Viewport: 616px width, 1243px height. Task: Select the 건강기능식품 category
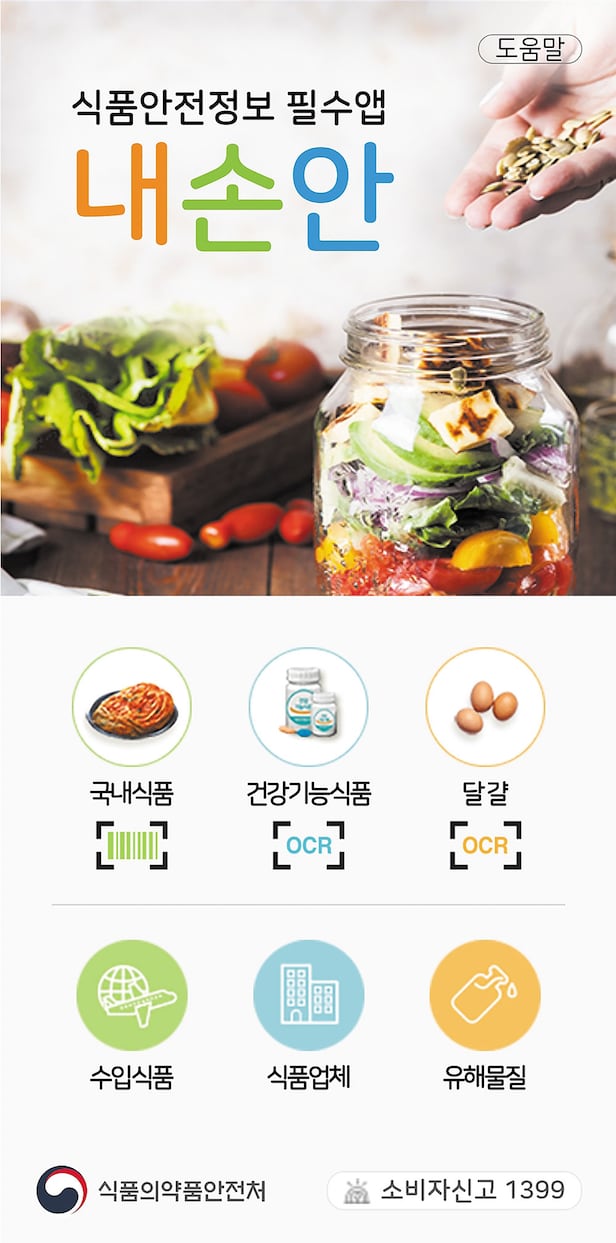(308, 707)
